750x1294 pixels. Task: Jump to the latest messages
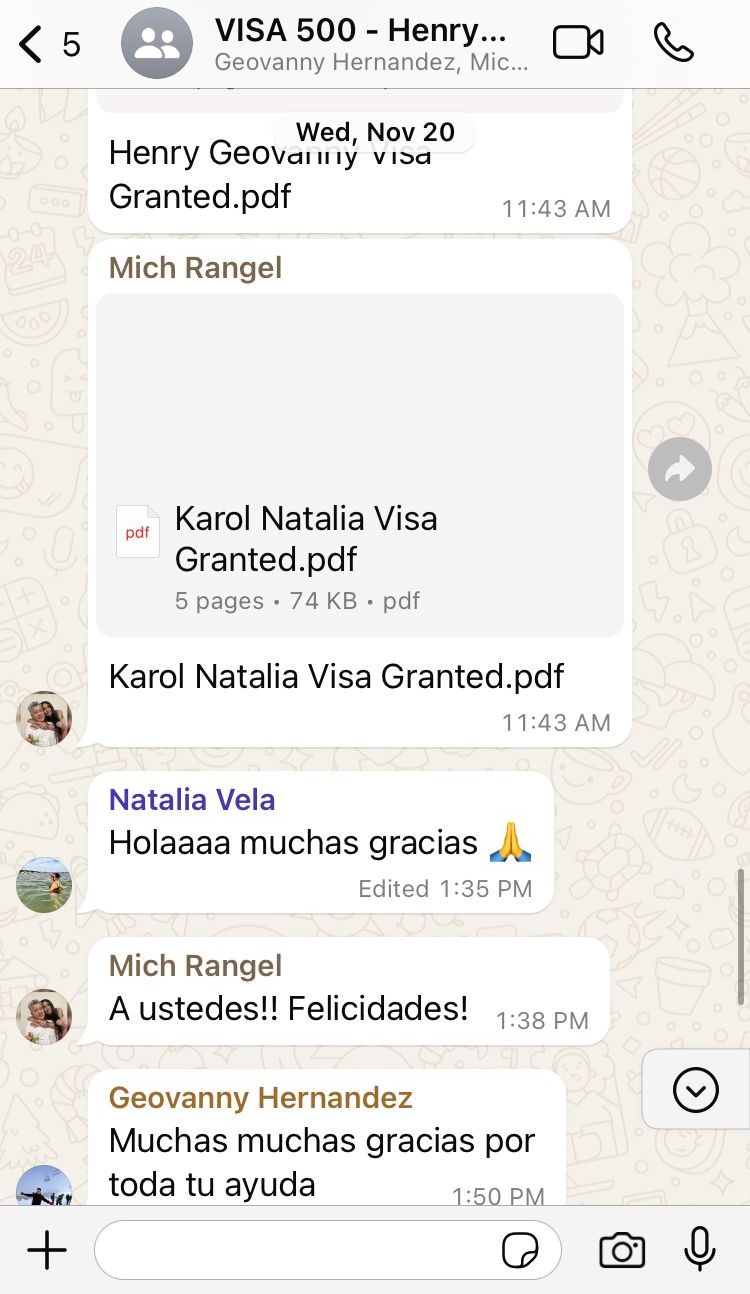pos(696,1090)
